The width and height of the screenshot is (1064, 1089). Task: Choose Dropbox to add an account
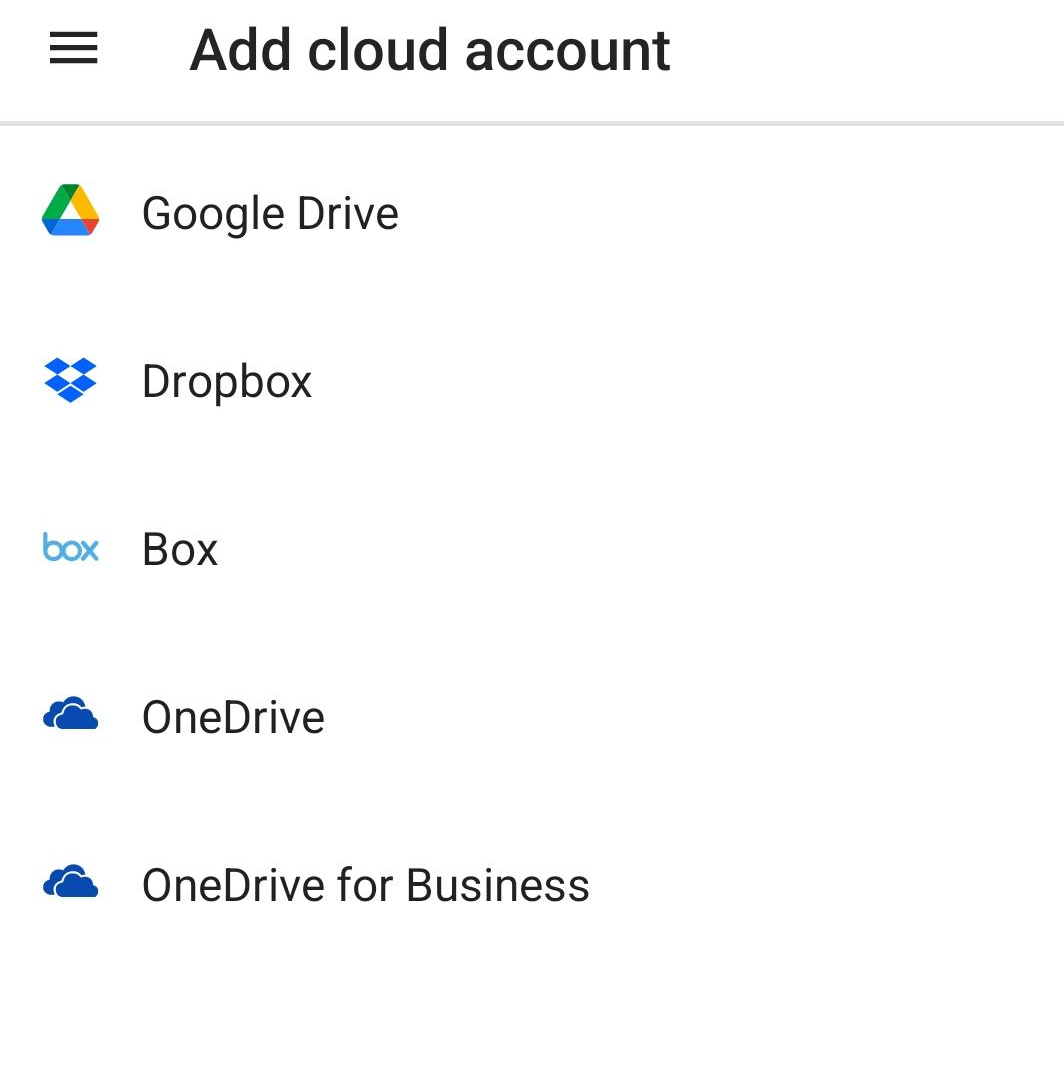click(x=227, y=381)
